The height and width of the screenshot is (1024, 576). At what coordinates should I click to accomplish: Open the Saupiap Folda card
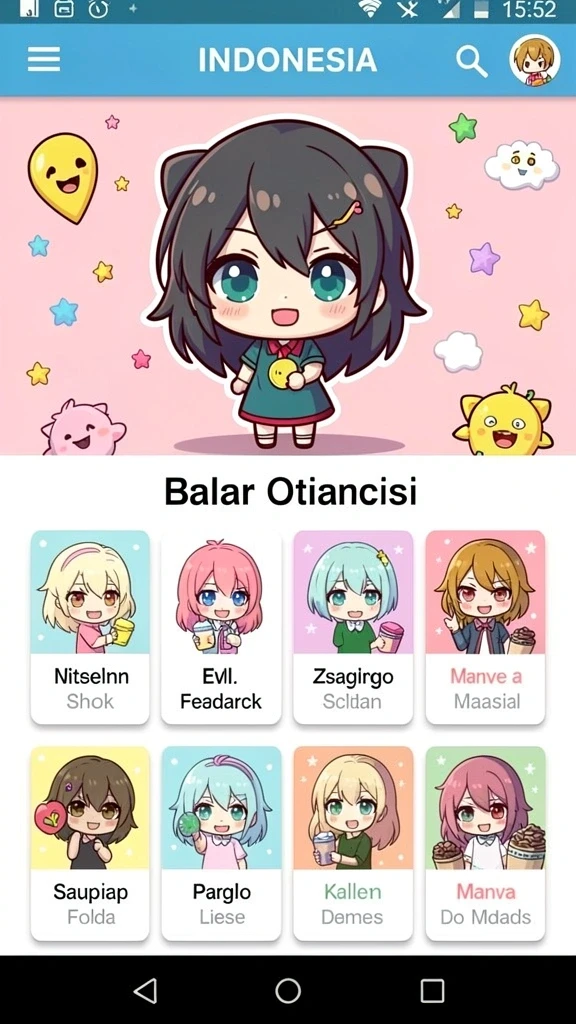click(x=90, y=843)
